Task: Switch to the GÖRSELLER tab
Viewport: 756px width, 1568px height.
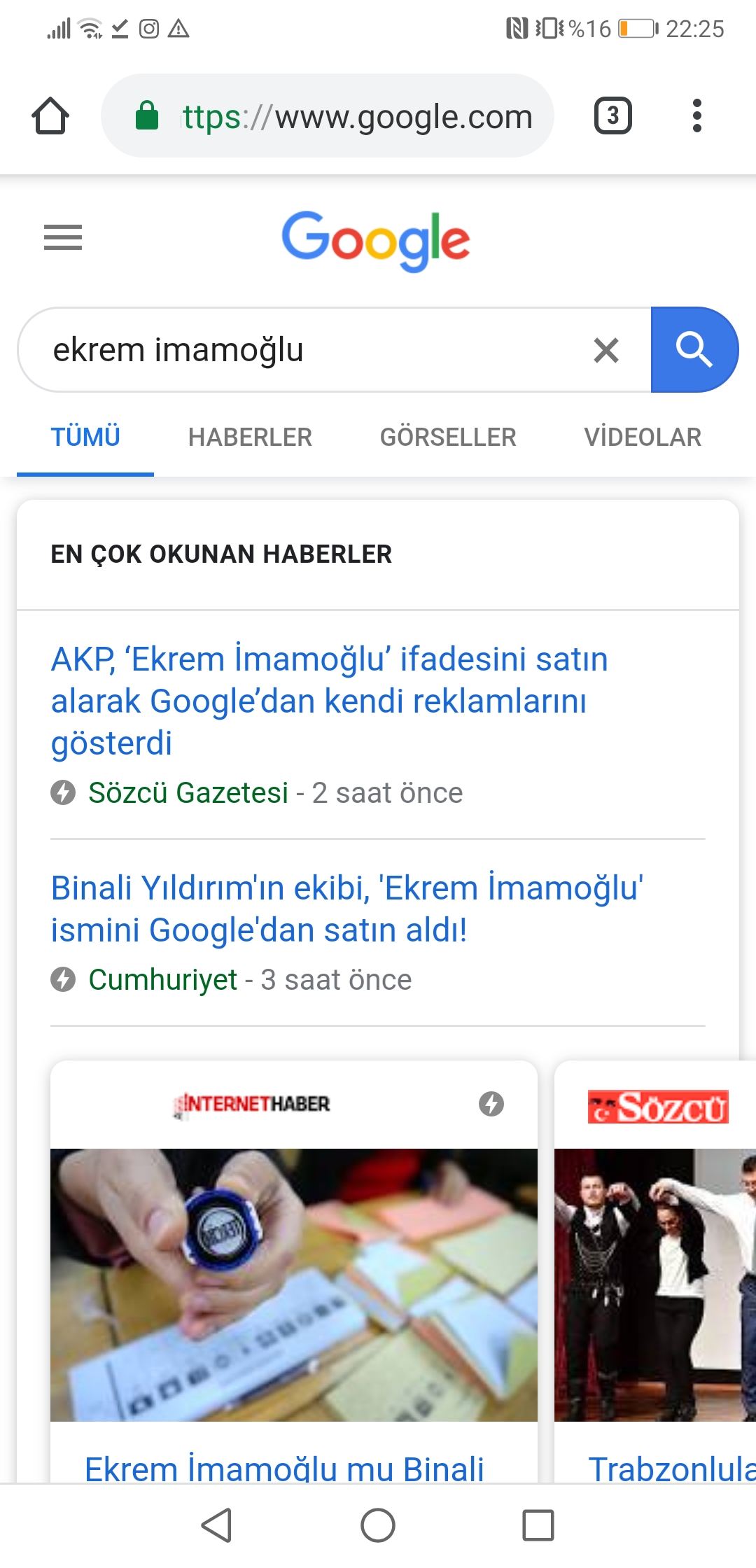Action: tap(448, 437)
